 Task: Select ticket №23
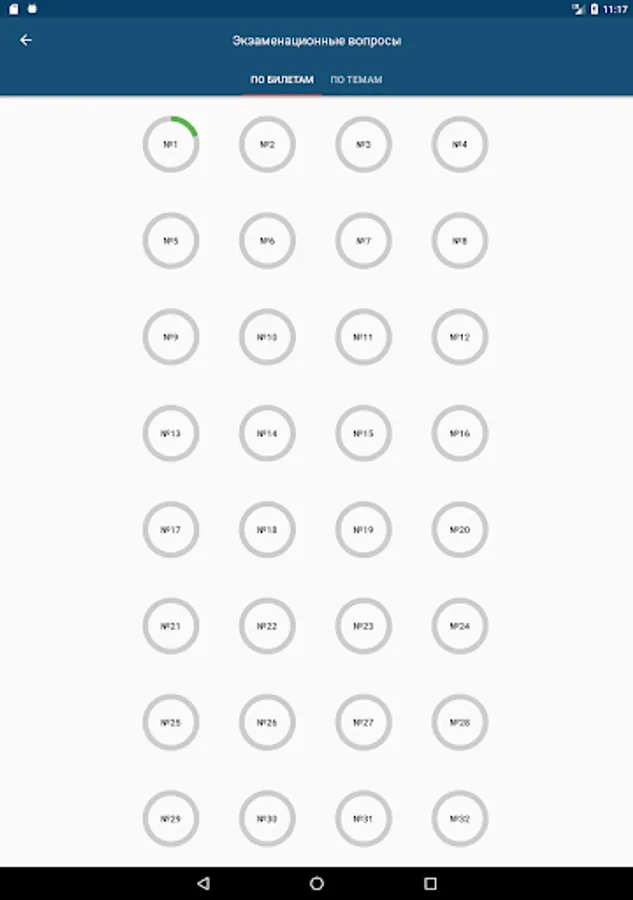[364, 626]
